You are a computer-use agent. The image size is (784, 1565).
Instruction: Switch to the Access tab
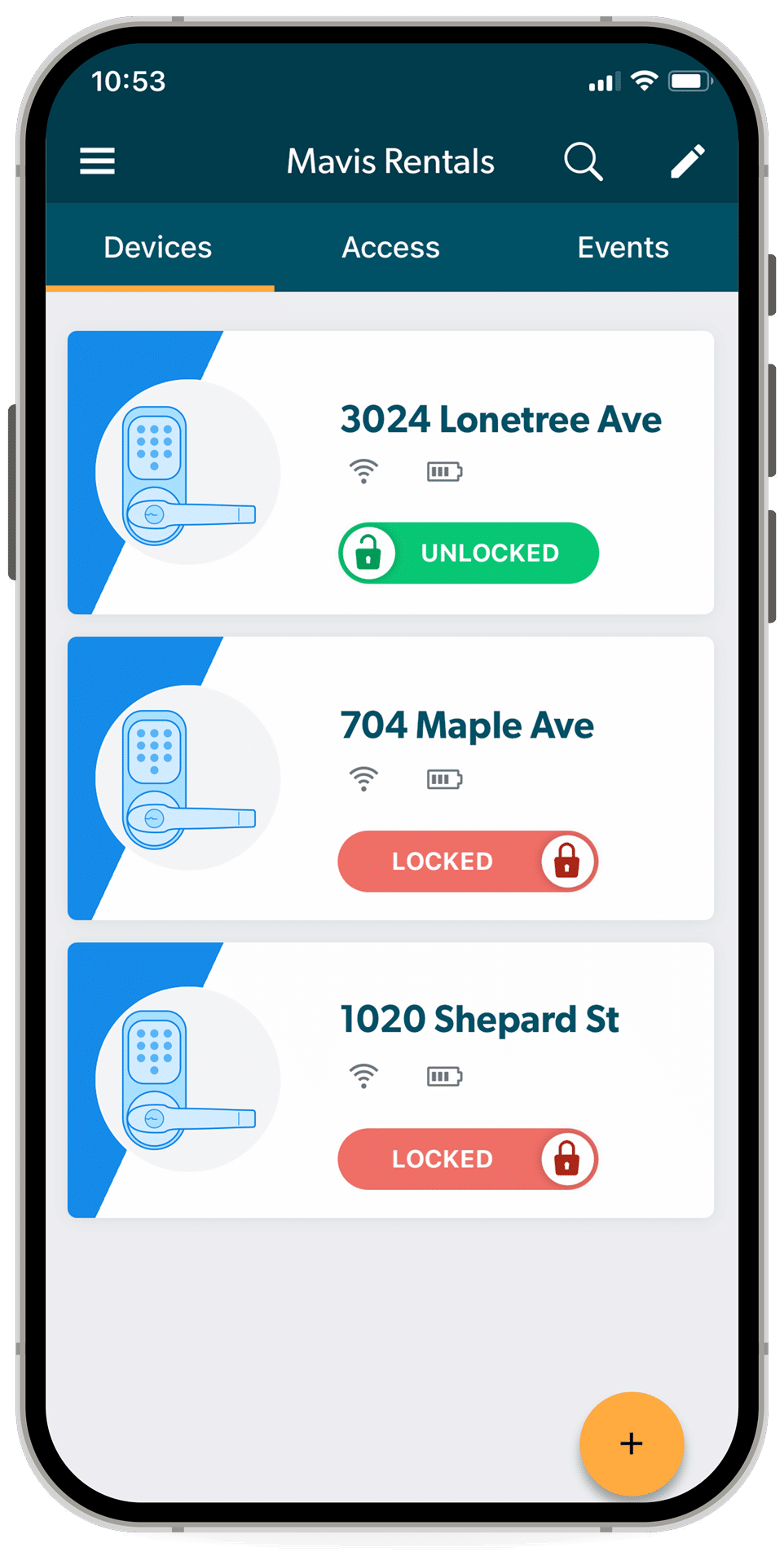(x=390, y=248)
